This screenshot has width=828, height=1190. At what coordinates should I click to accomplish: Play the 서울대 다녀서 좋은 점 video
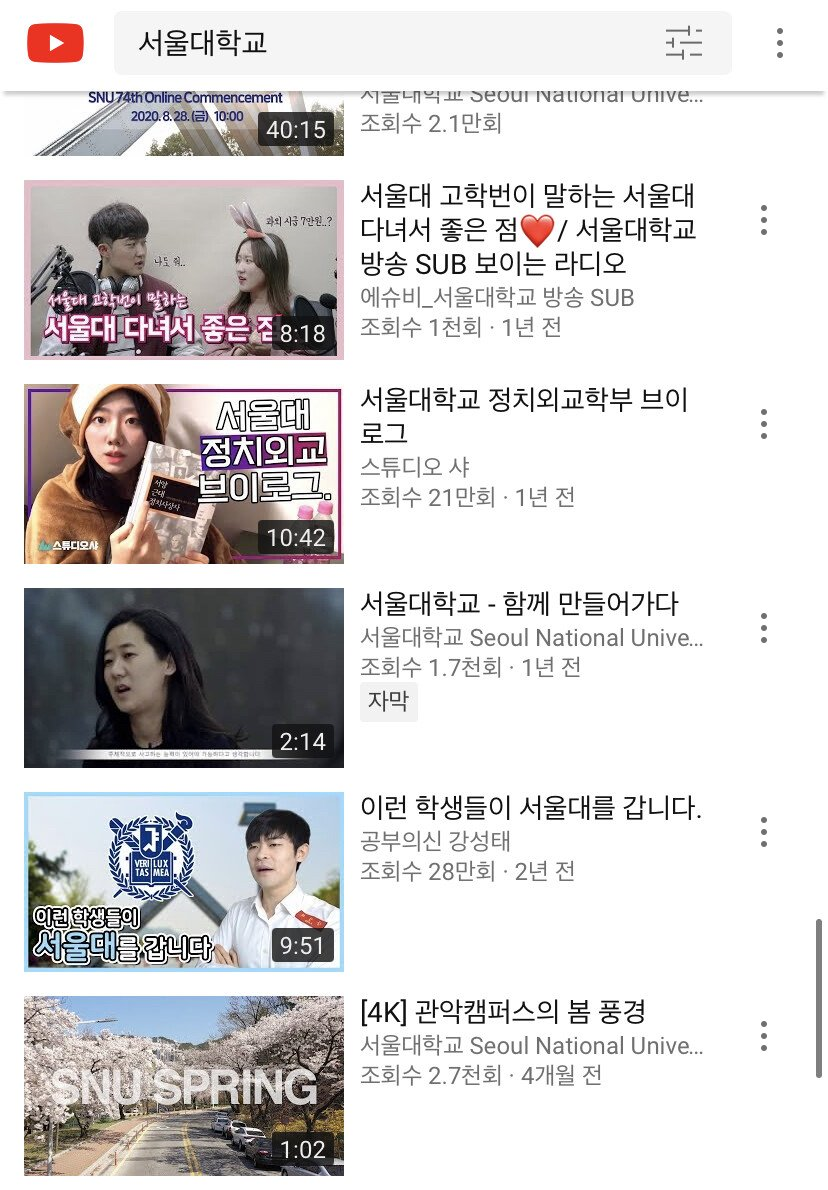coord(184,270)
